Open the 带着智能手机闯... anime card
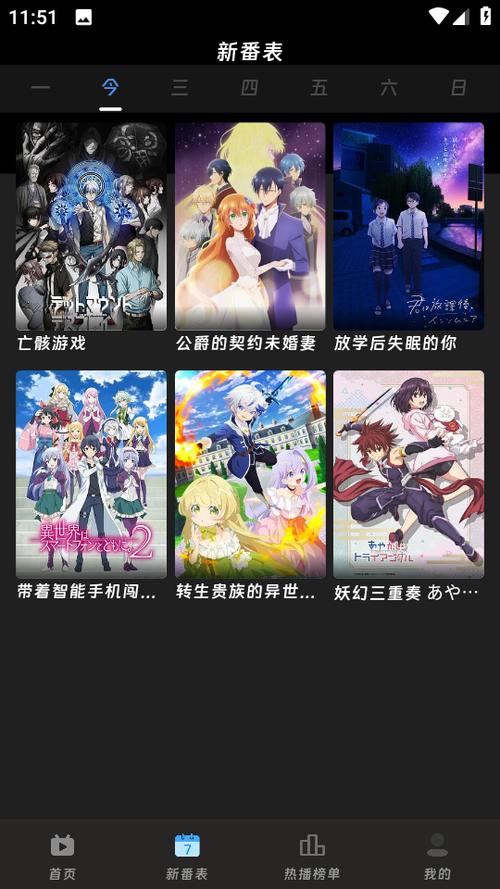Screen dimensions: 500x889 pos(91,486)
